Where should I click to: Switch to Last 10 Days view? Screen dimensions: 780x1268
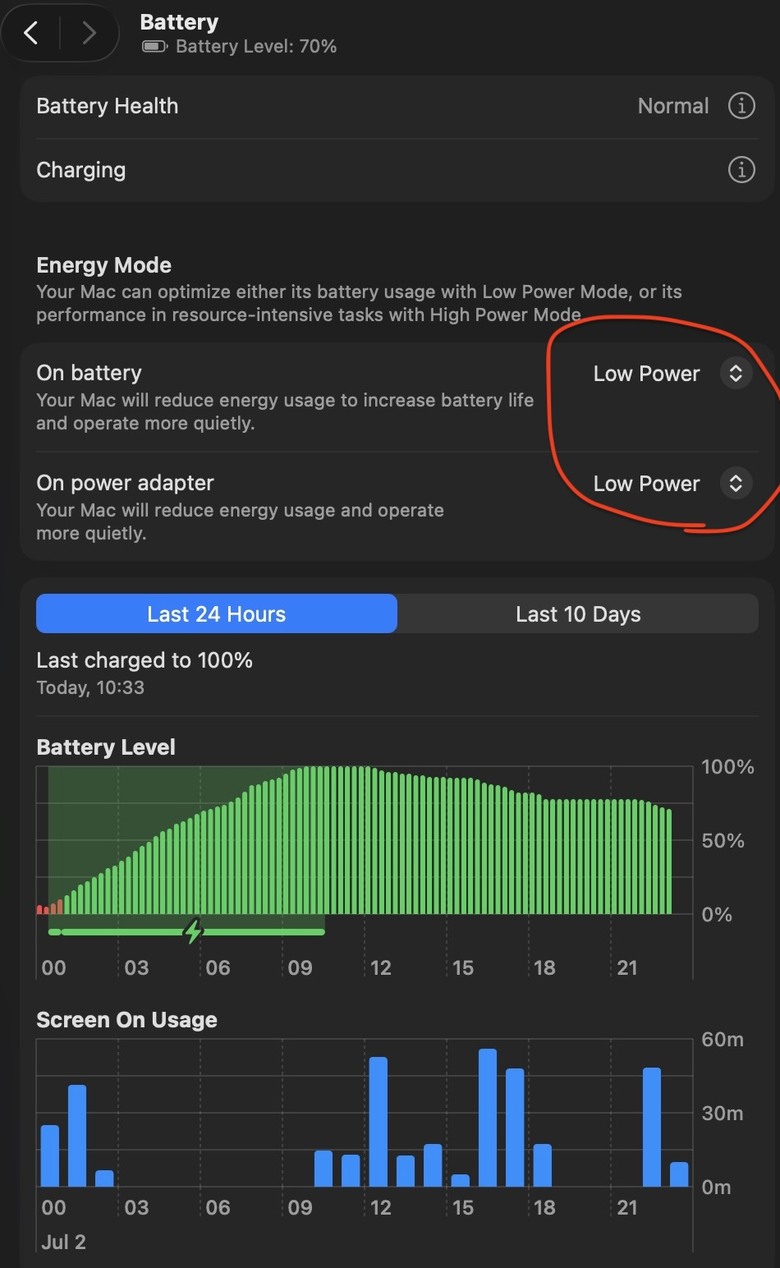pos(578,614)
